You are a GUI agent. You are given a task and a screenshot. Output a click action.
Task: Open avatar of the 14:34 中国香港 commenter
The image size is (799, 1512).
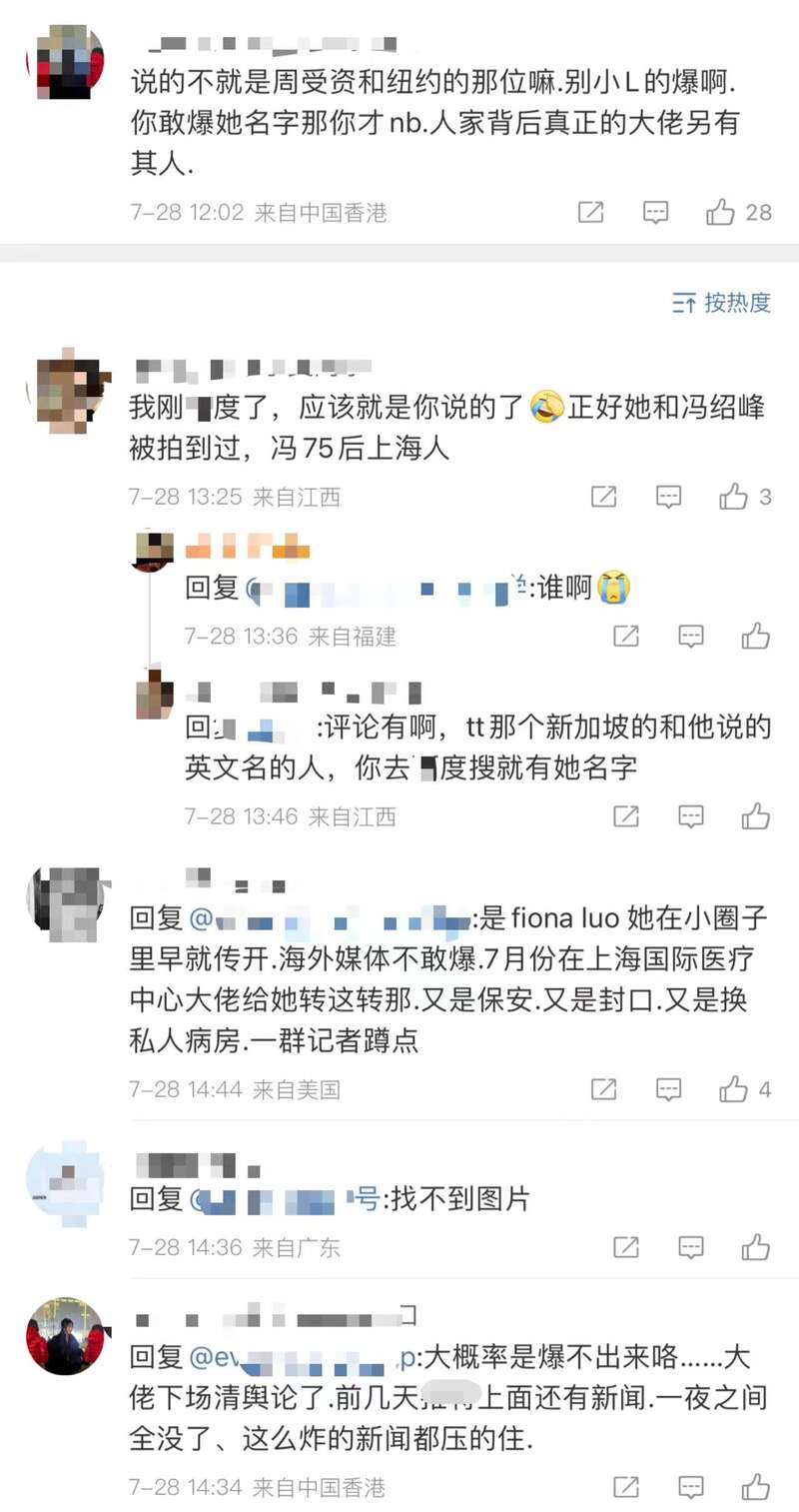point(66,1336)
